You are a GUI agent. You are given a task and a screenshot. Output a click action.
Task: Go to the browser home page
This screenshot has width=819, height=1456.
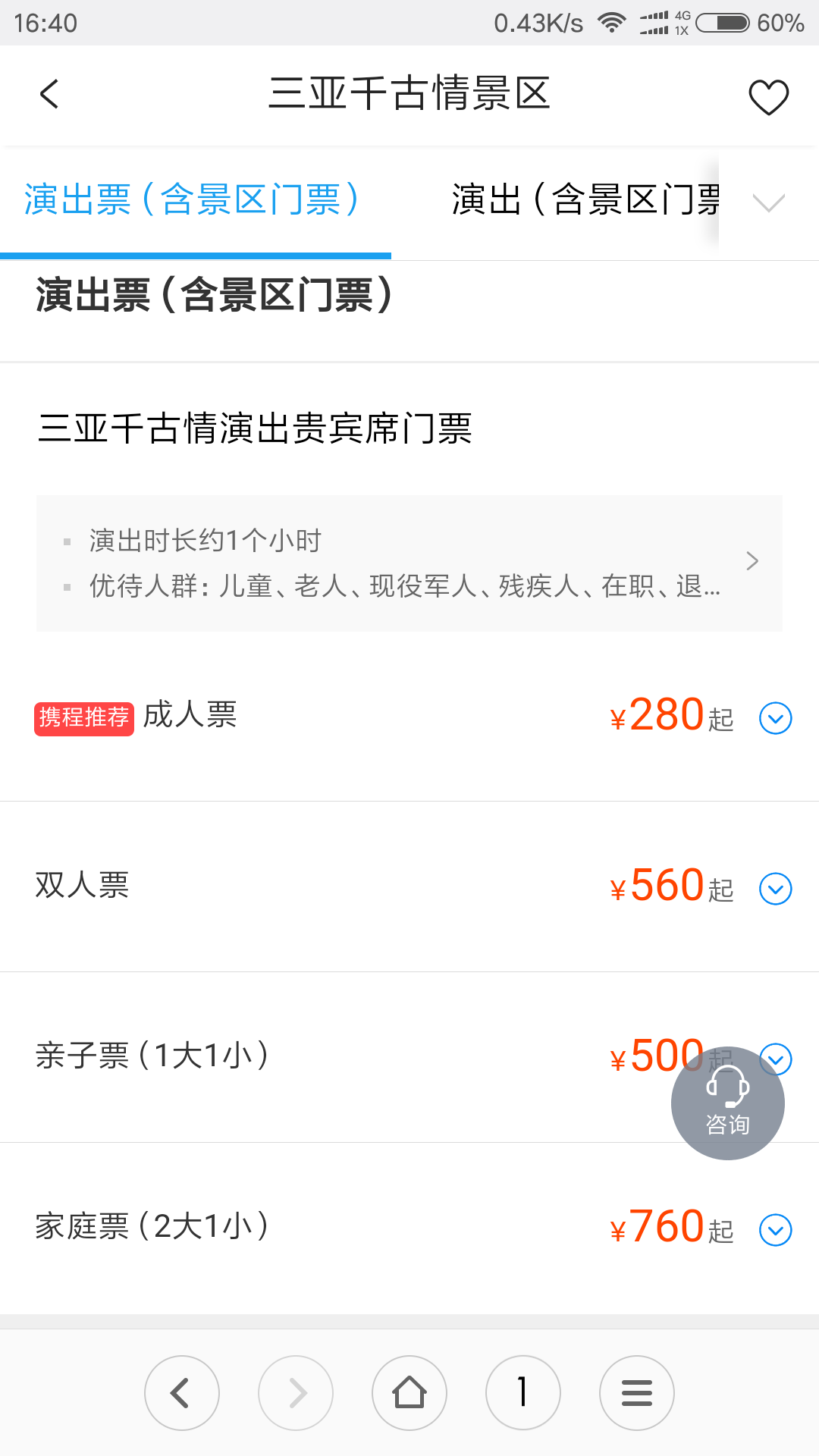click(x=409, y=1393)
